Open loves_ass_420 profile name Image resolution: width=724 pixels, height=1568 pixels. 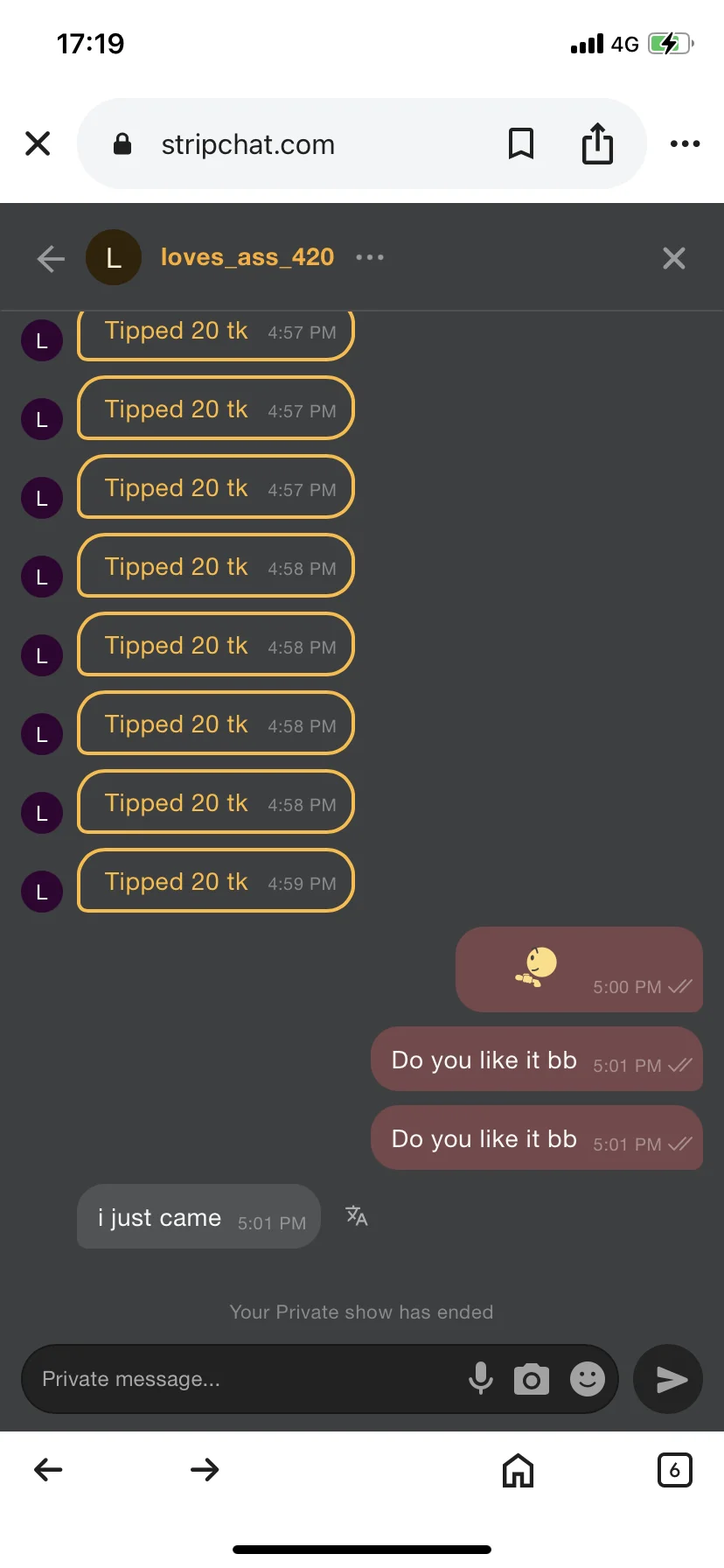(247, 257)
